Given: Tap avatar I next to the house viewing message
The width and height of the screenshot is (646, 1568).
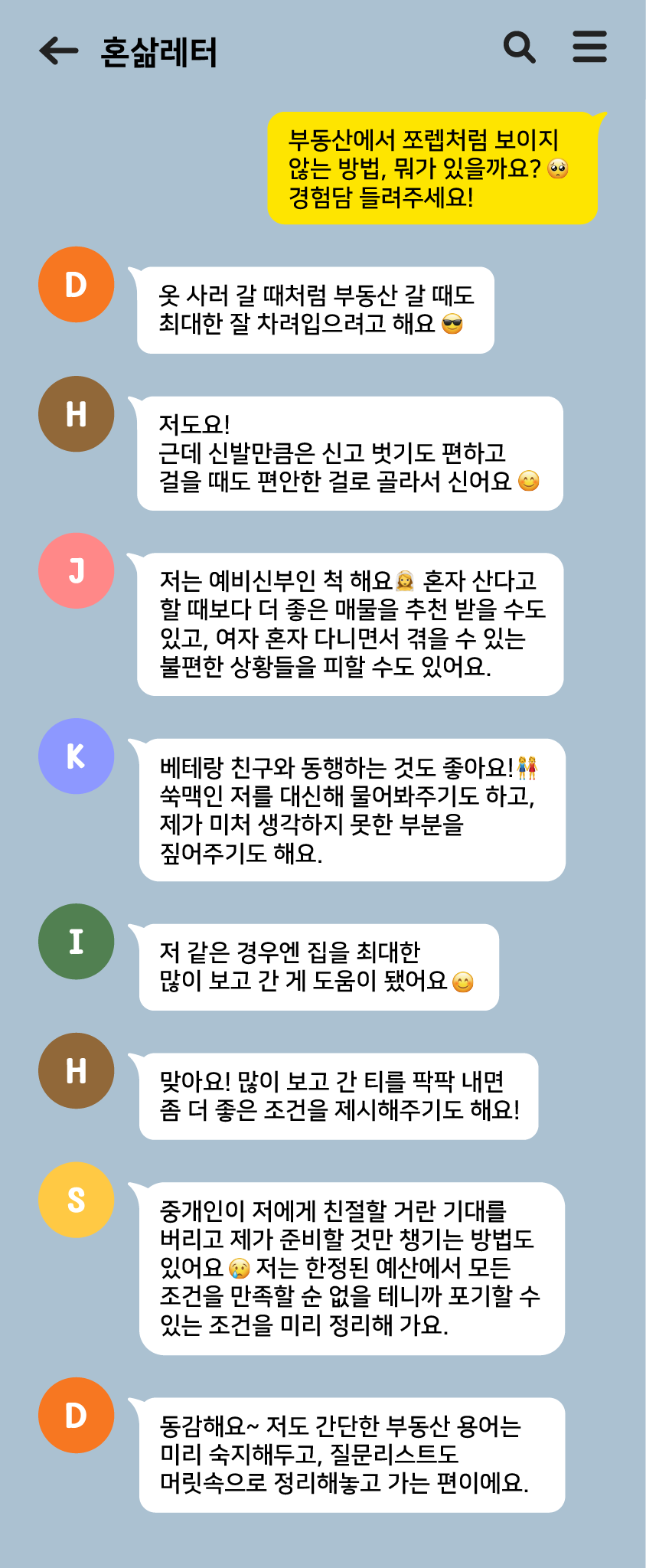Looking at the screenshot, I should click(76, 941).
